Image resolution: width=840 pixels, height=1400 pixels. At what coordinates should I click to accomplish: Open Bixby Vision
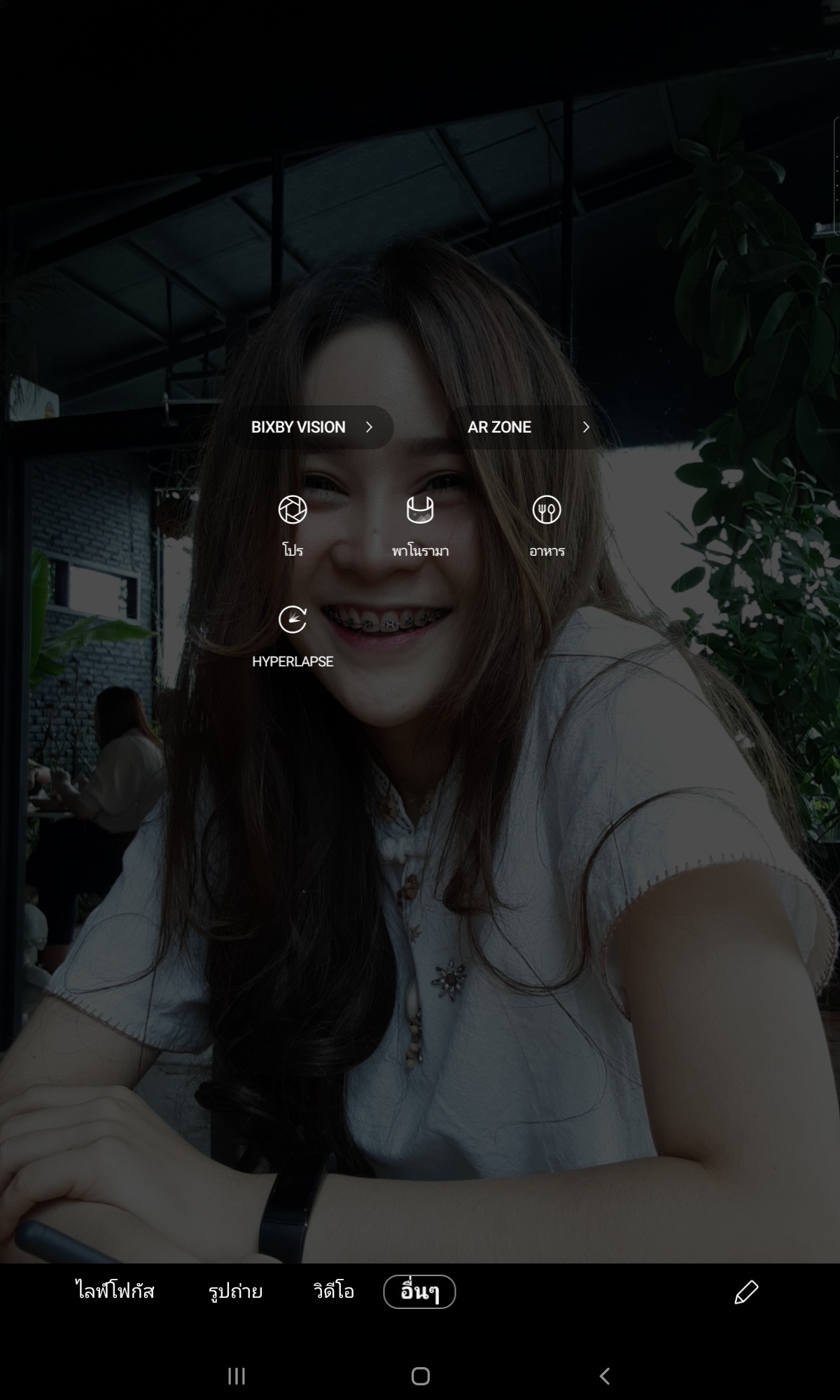point(314,427)
